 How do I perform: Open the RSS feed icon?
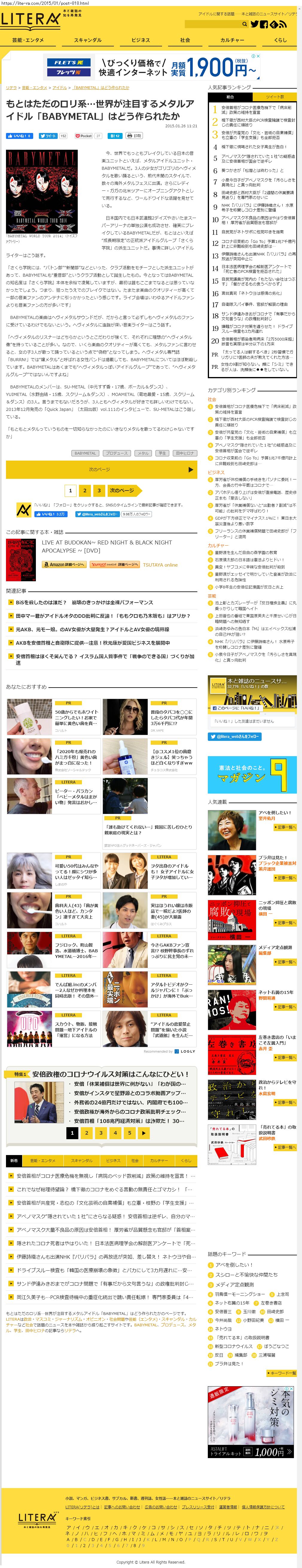283,24
